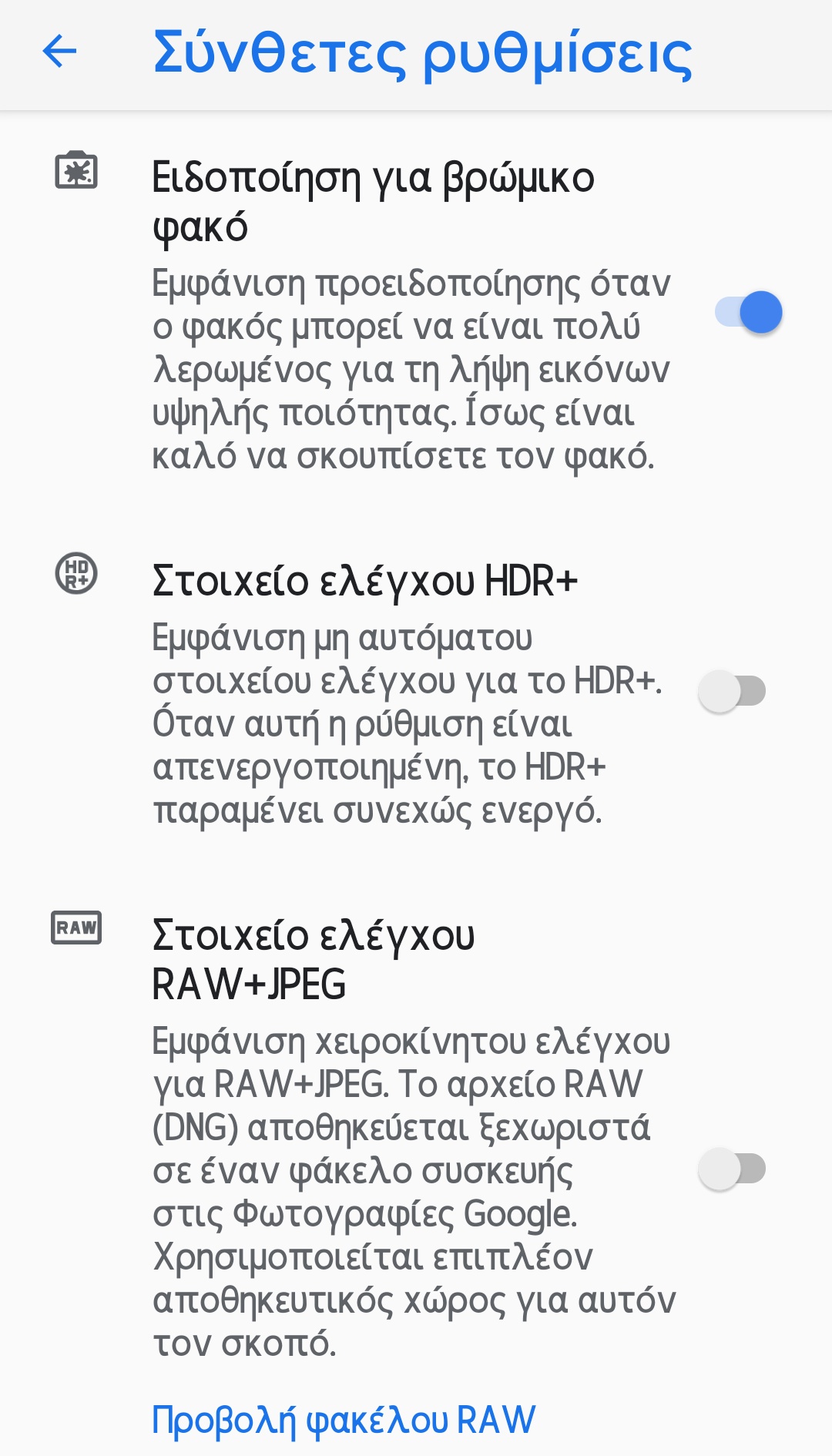Enable the Στοιχείο ελέγχου HDR+ switch
832x1456 pixels.
732,691
